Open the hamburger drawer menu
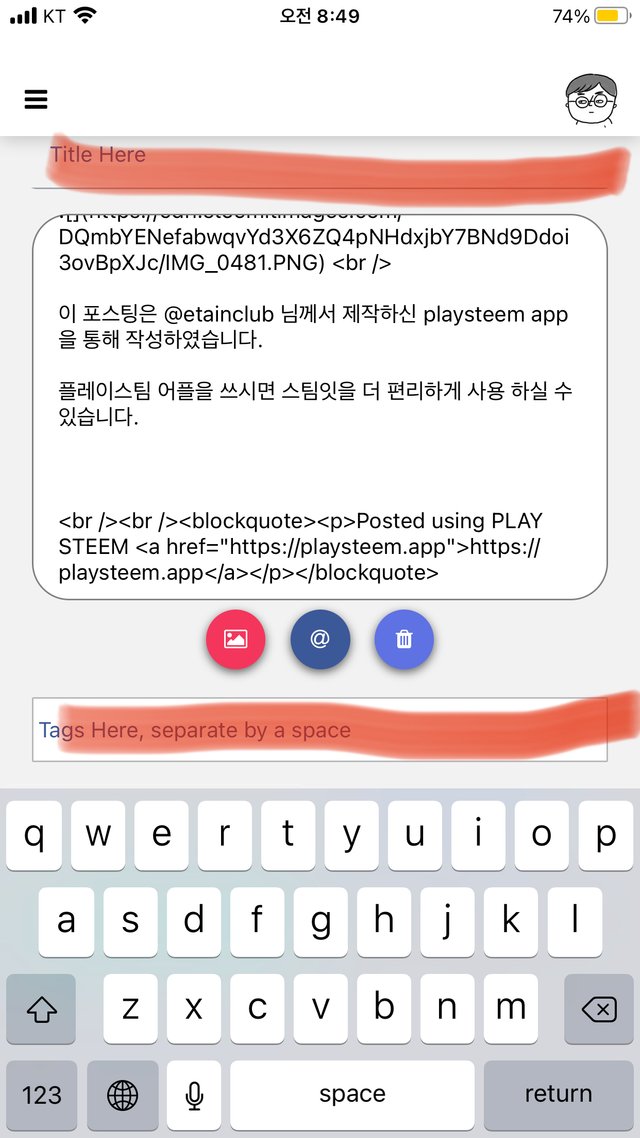The height and width of the screenshot is (1138, 640). coord(36,99)
